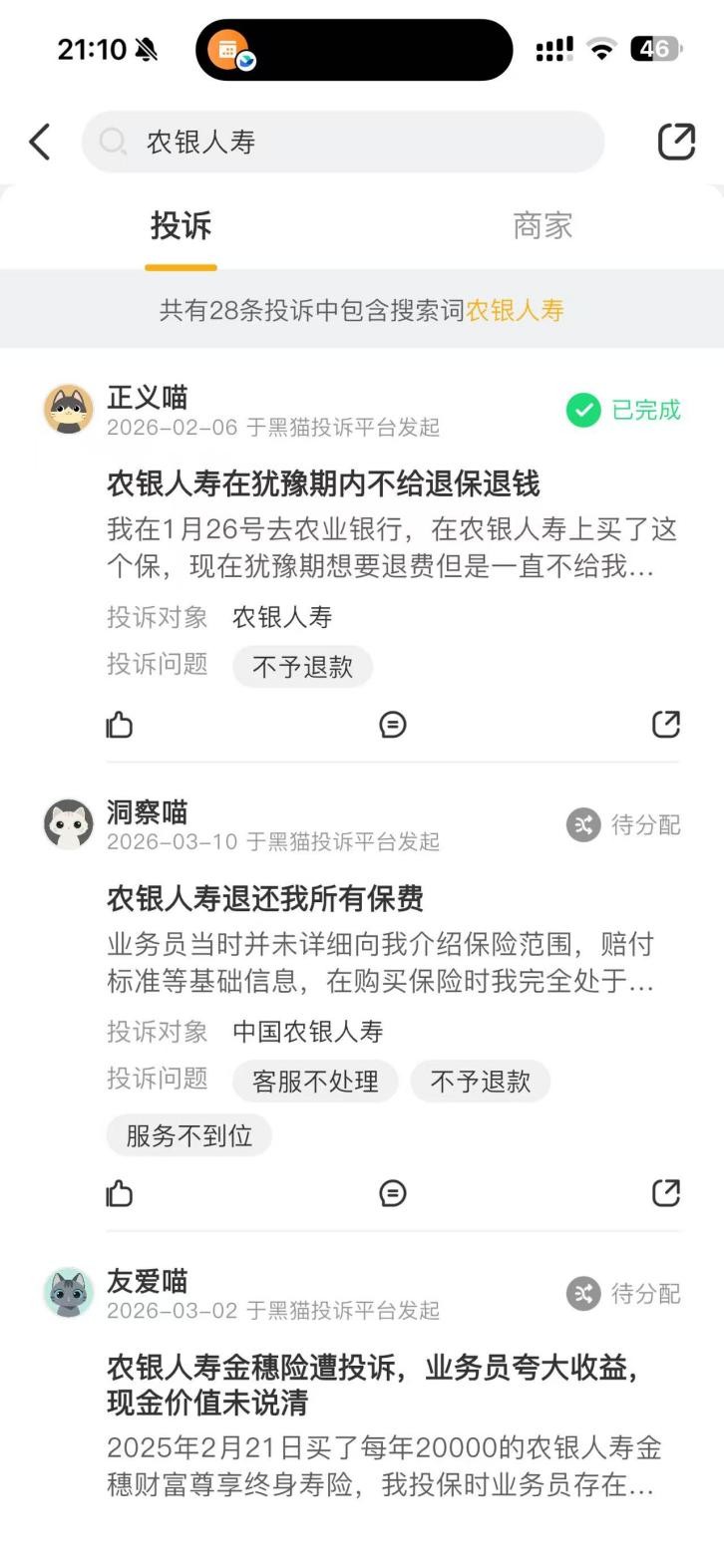Select the 投诉 tab
This screenshot has width=724, height=1568.
point(181,226)
